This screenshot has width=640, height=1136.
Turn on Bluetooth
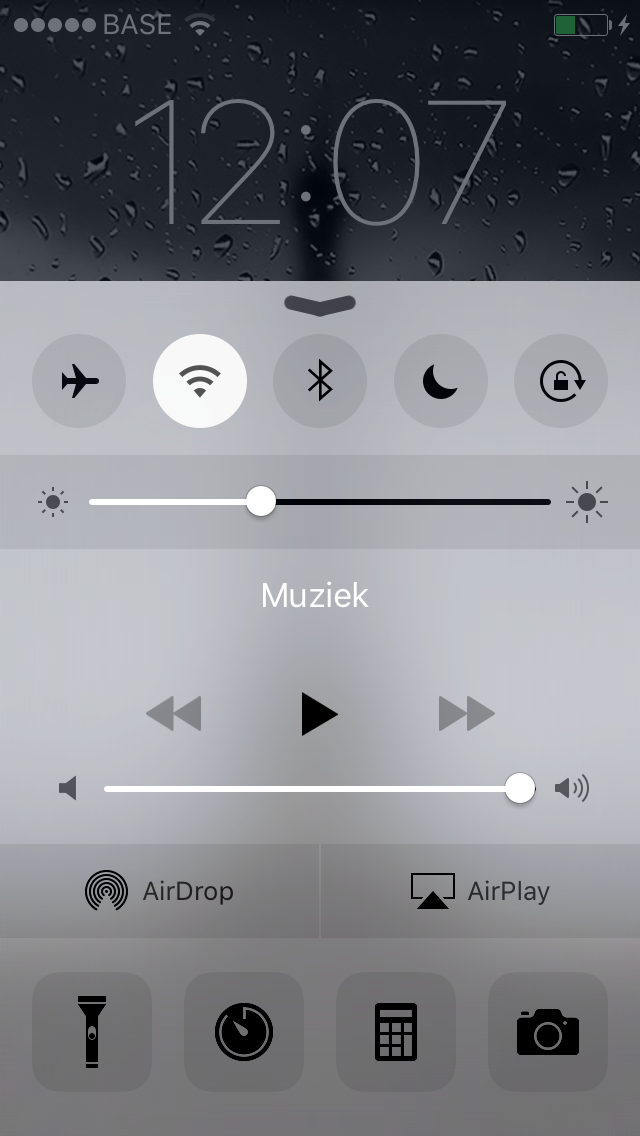[x=320, y=381]
